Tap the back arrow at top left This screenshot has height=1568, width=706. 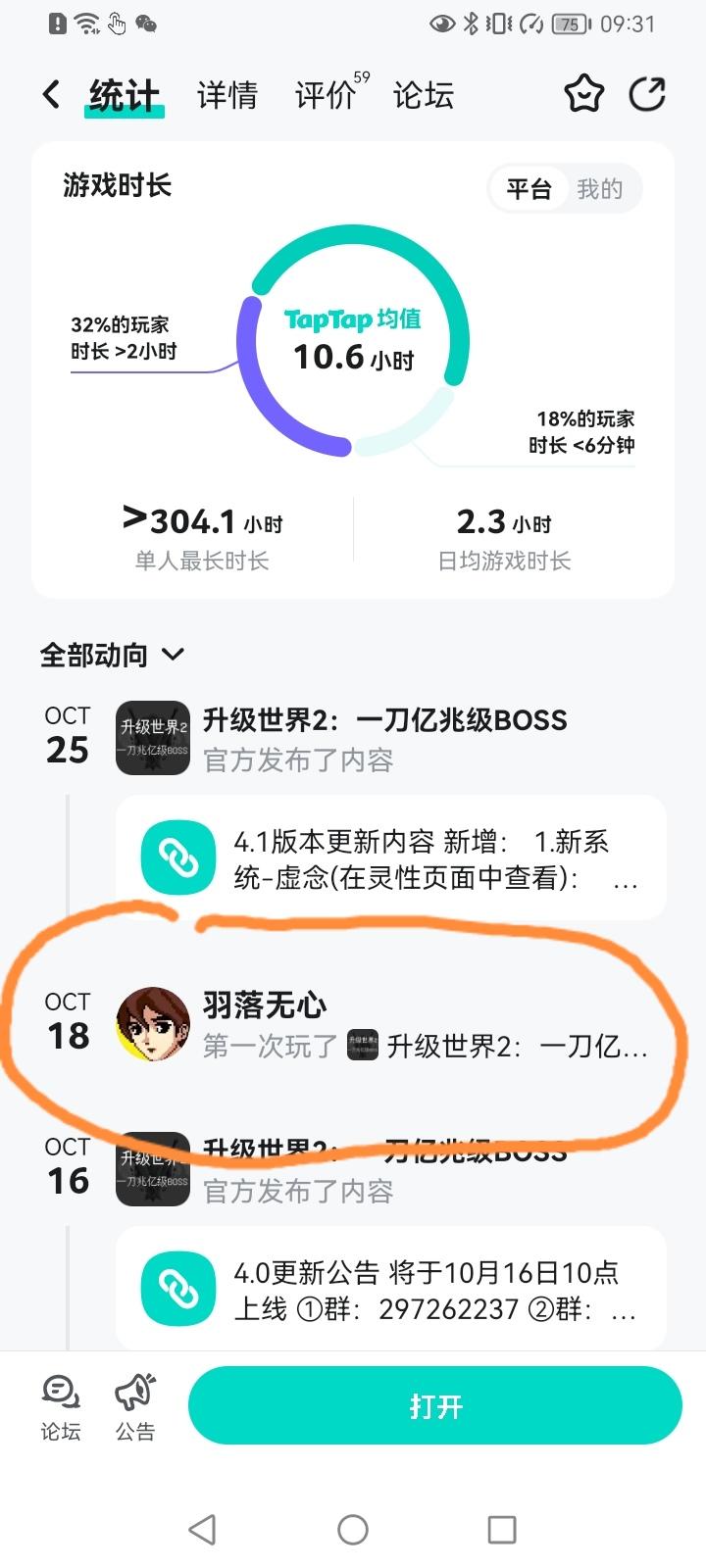pyautogui.click(x=49, y=93)
